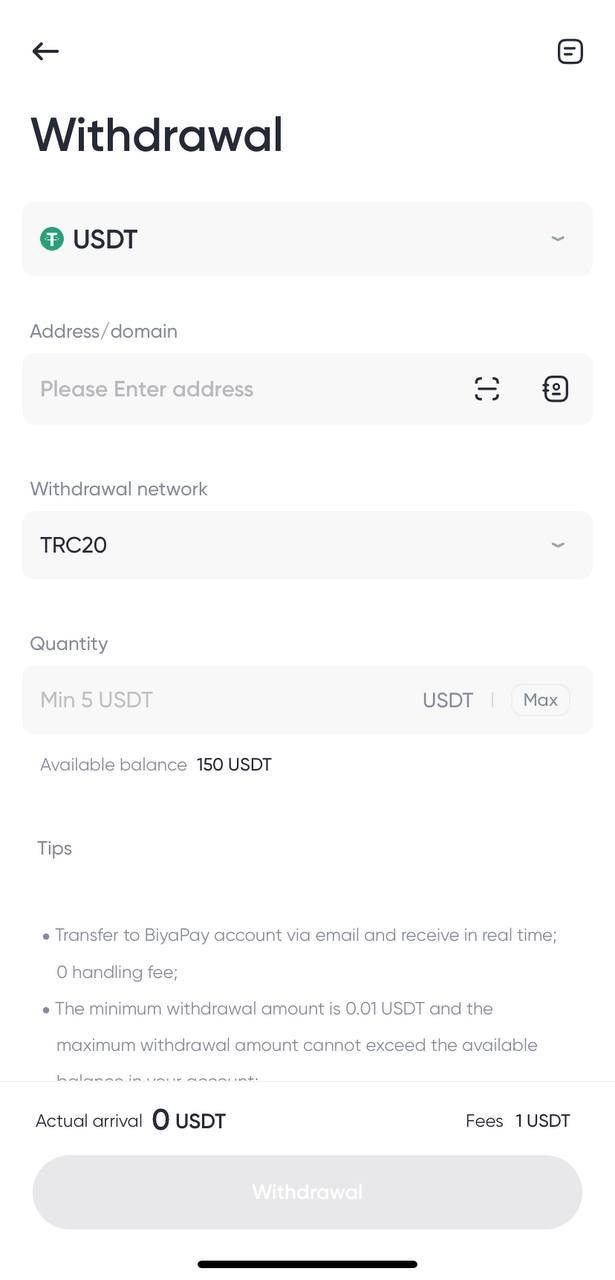Screen dimensions: 615x1280
Task: Tap the Withdrawal button
Action: [307, 1192]
